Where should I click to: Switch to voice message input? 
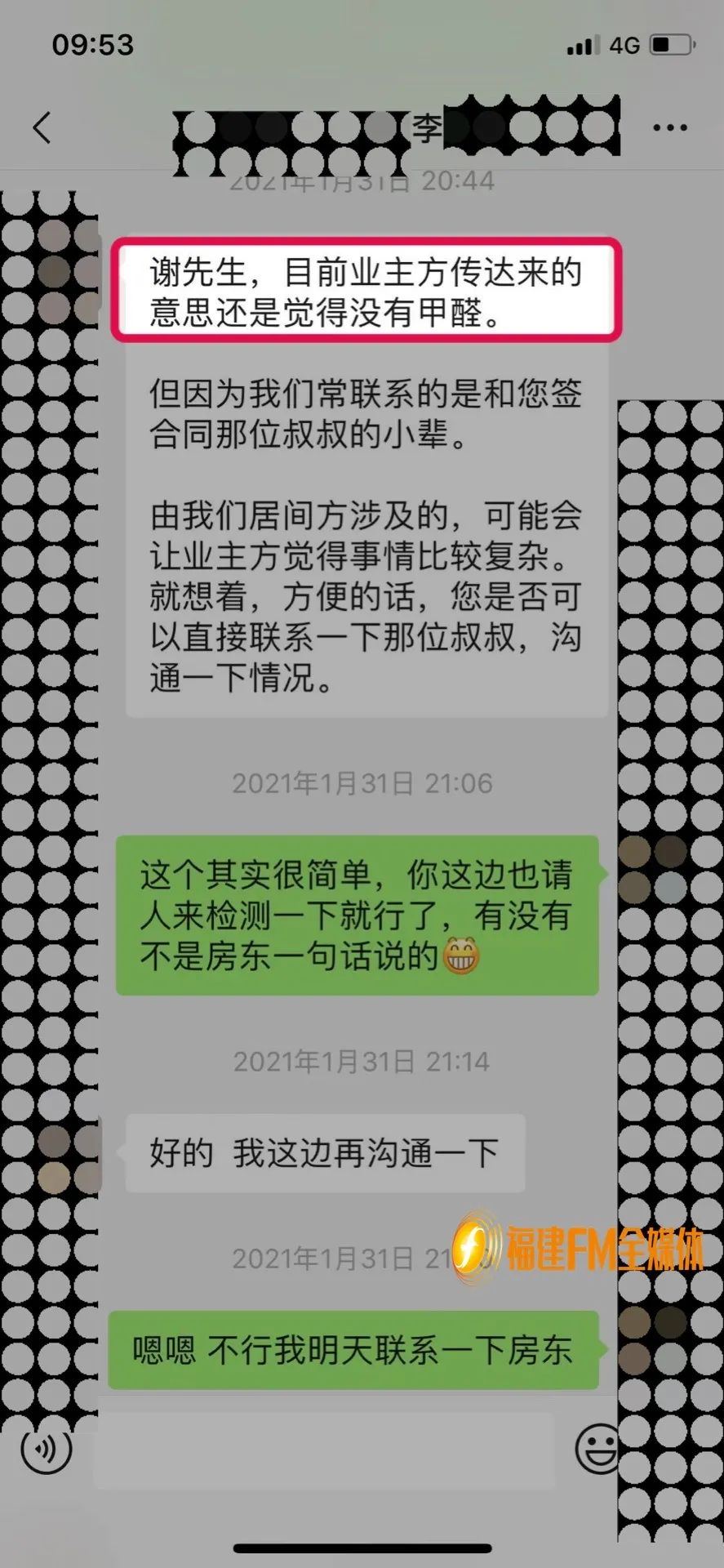[47, 1449]
